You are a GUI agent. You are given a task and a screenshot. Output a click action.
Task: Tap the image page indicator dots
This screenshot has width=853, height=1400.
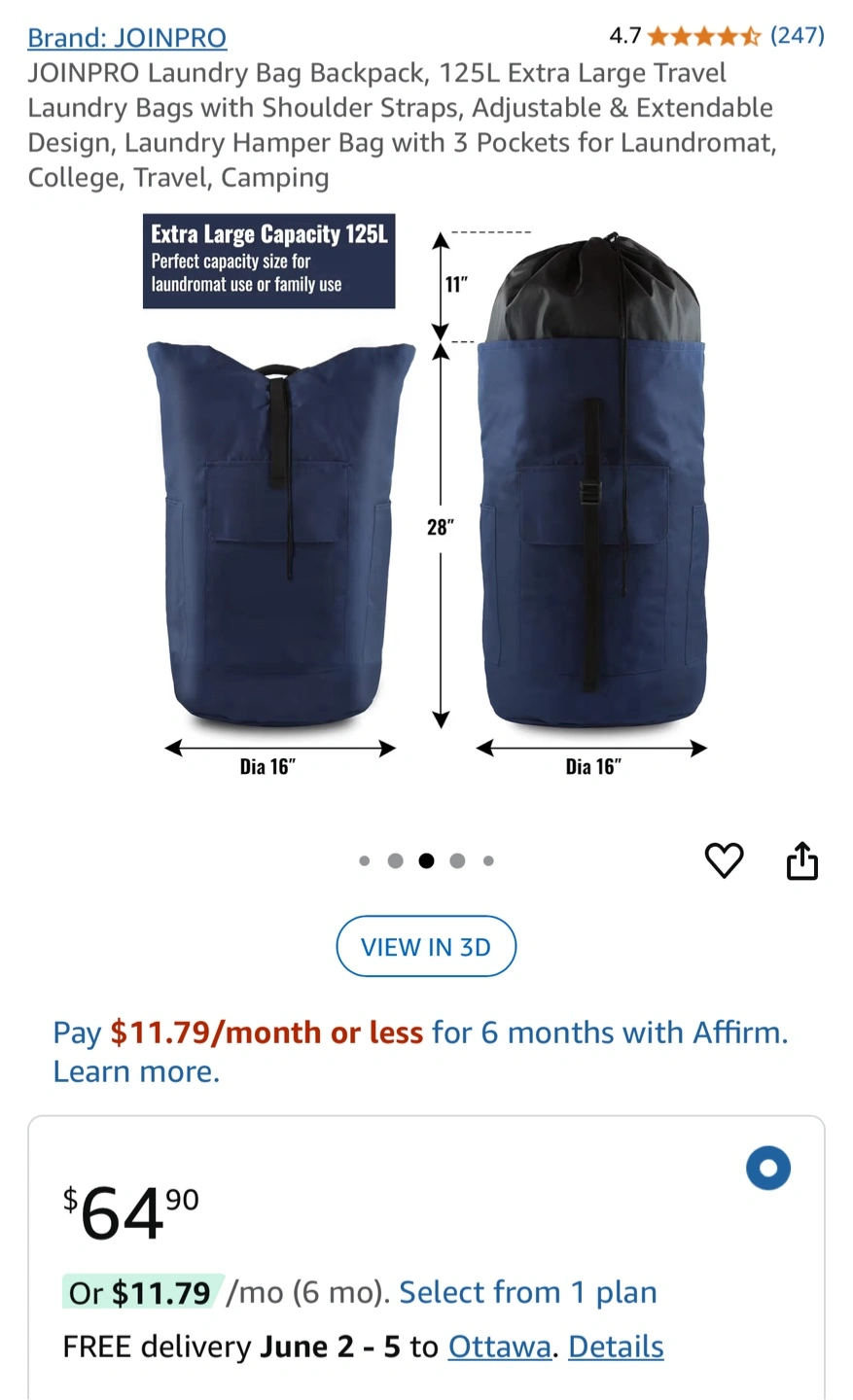(426, 860)
